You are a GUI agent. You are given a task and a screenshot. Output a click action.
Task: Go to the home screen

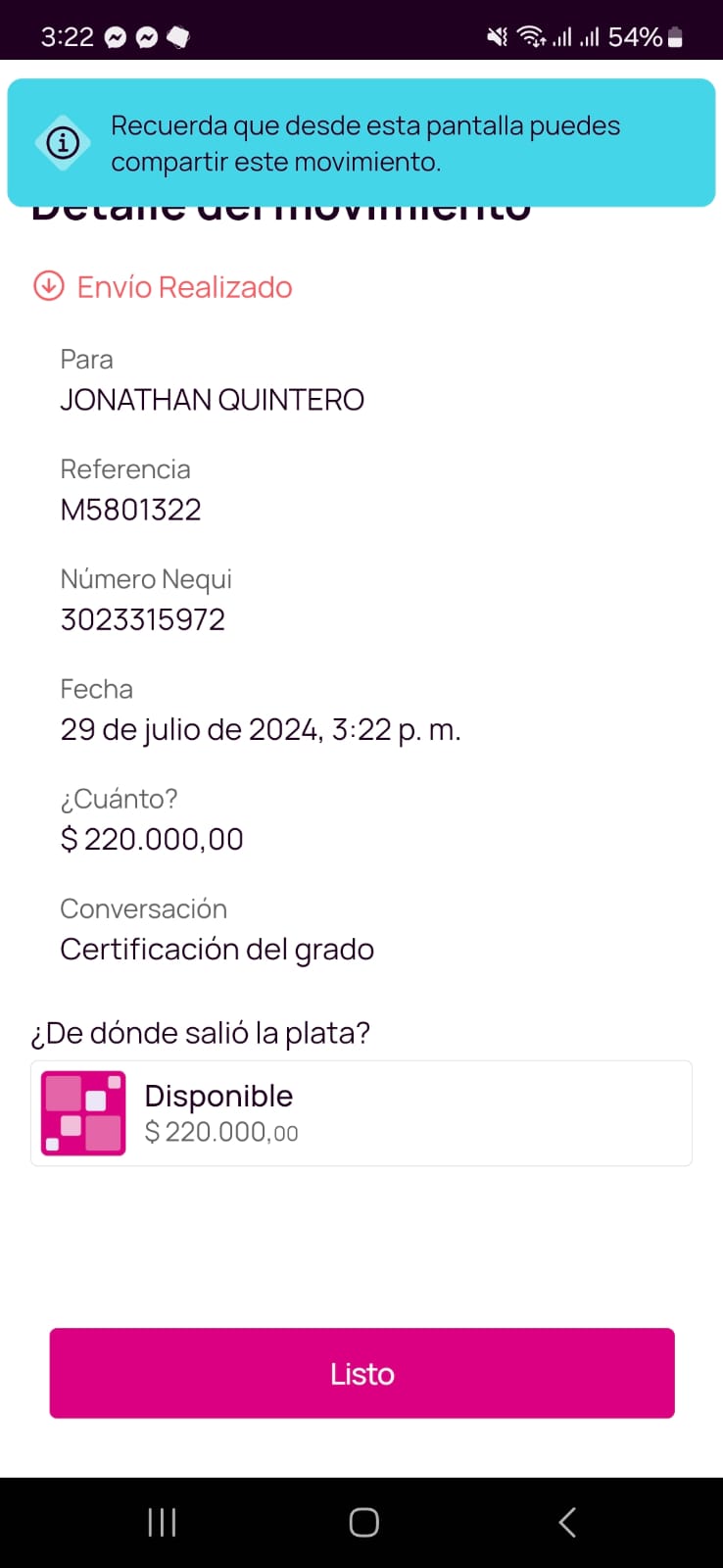[x=363, y=1522]
